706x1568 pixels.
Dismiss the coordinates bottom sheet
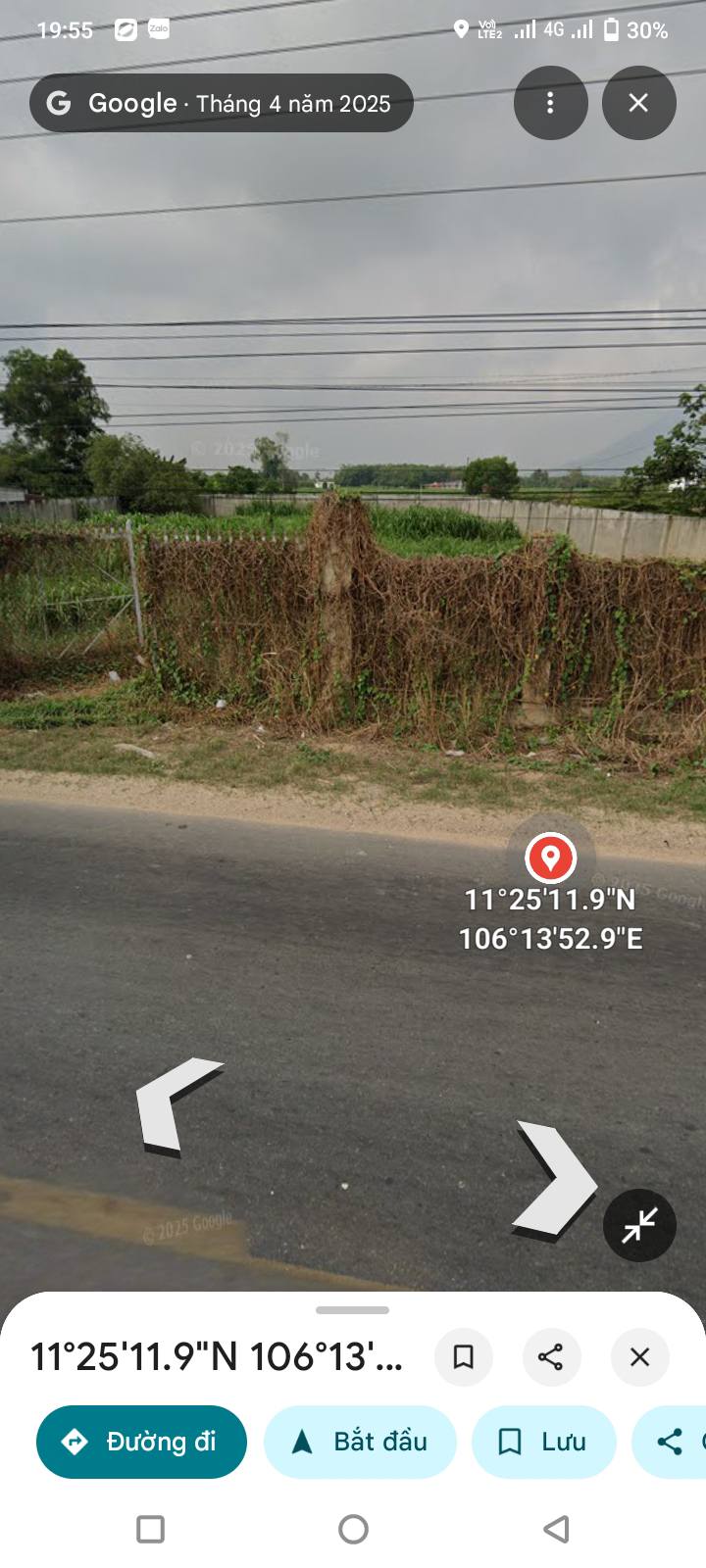(639, 1357)
